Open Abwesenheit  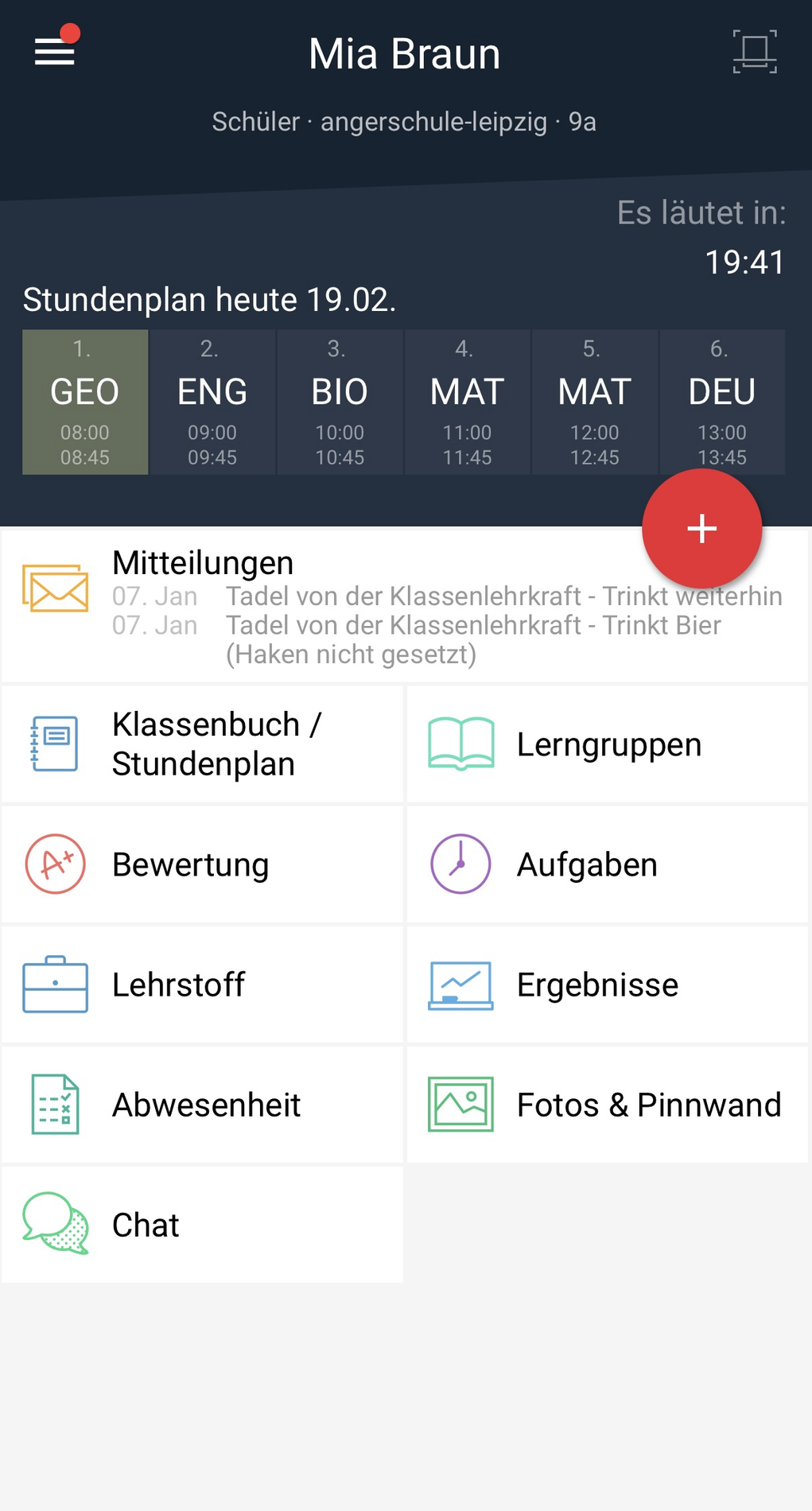point(203,1105)
